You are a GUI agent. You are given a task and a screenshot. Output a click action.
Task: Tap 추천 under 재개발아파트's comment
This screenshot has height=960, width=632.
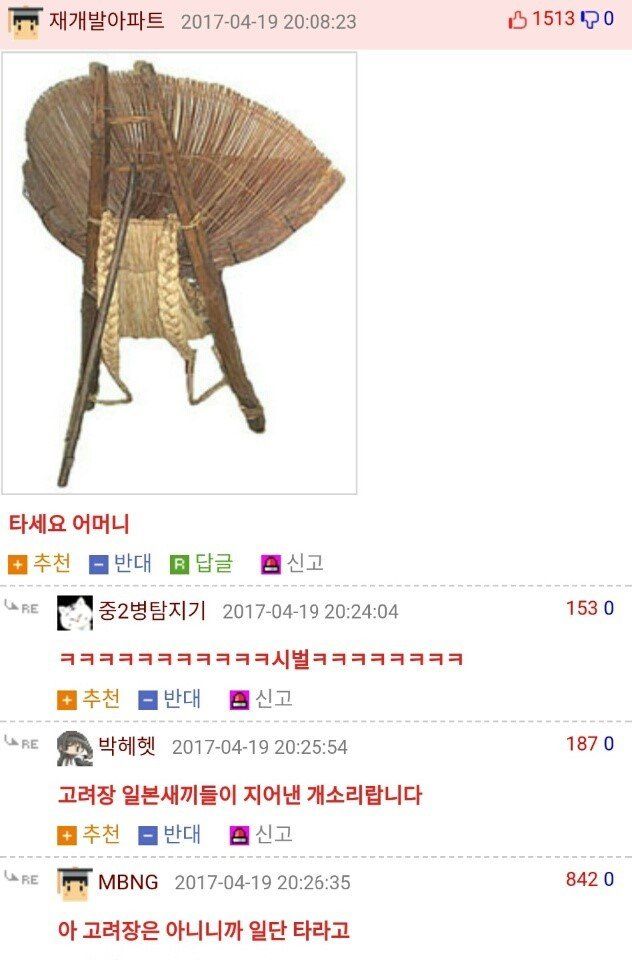coord(40,563)
